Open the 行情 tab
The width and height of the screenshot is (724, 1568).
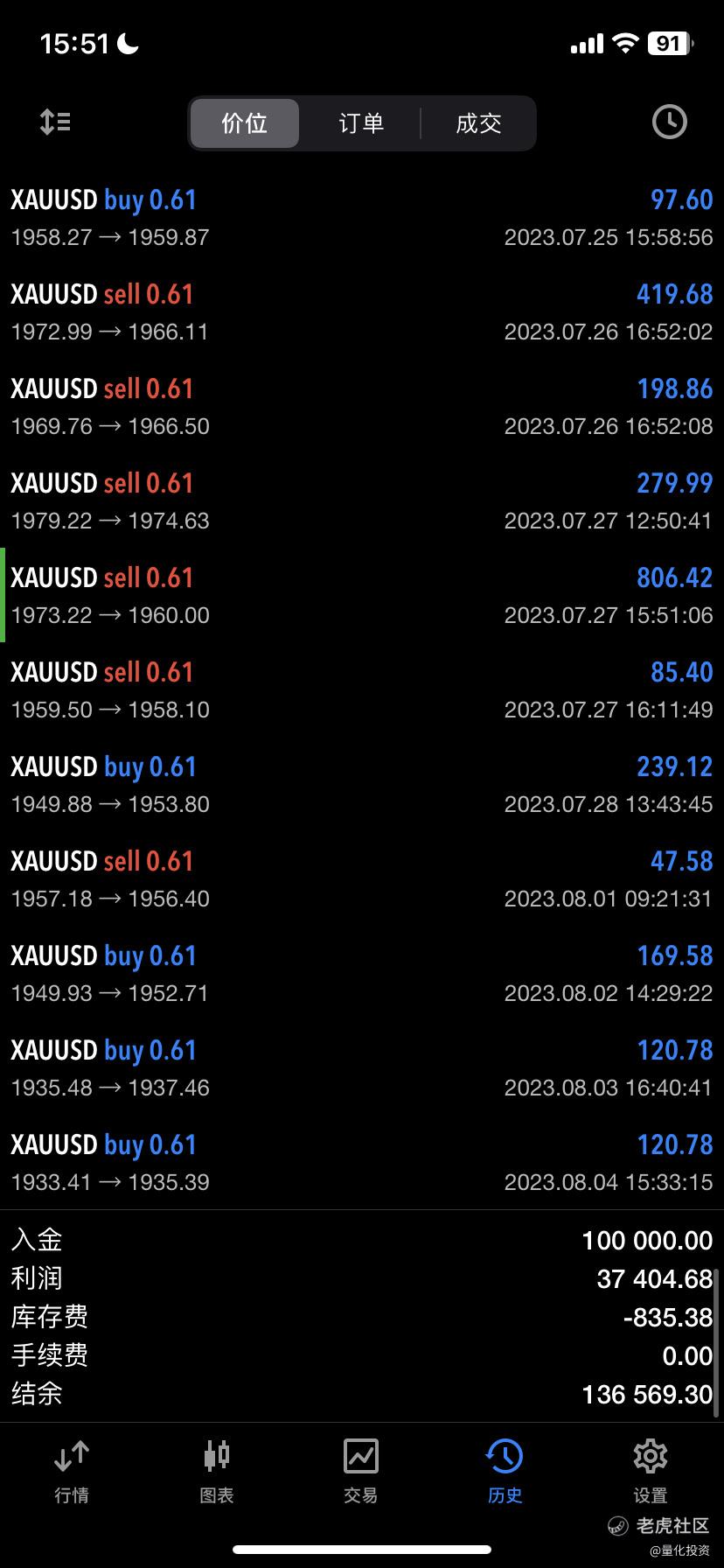pos(72,1471)
